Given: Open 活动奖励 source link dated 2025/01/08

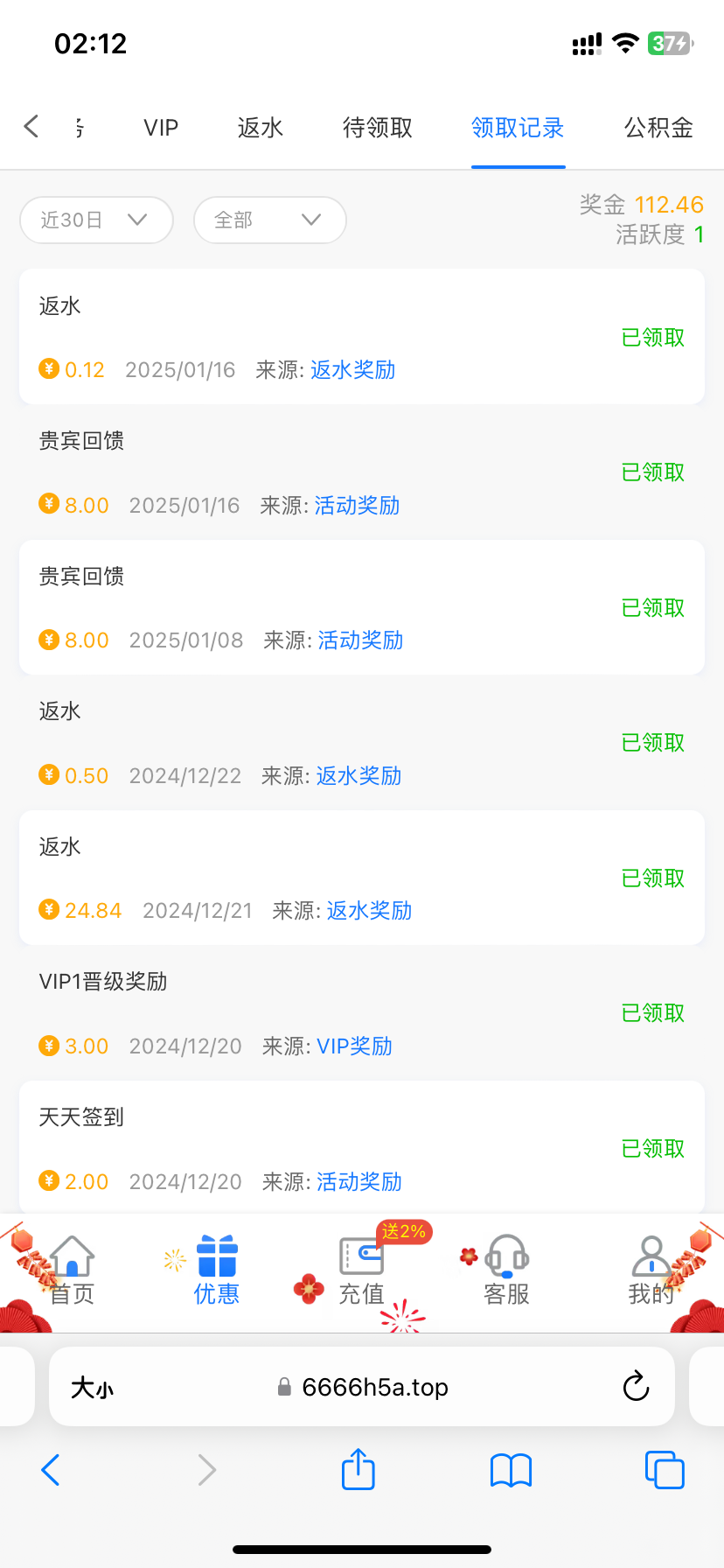Looking at the screenshot, I should pyautogui.click(x=360, y=640).
